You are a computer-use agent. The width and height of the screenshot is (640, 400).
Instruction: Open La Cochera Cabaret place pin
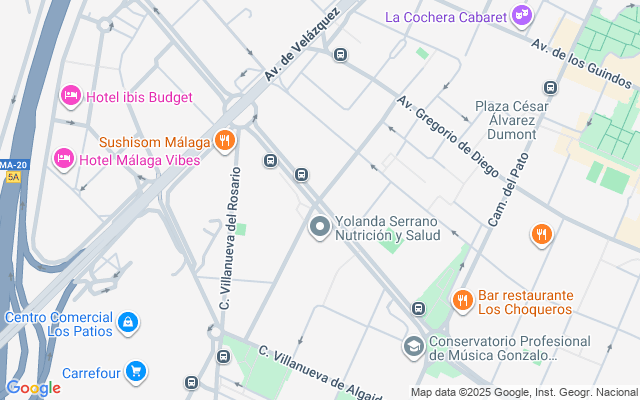[x=520, y=15]
